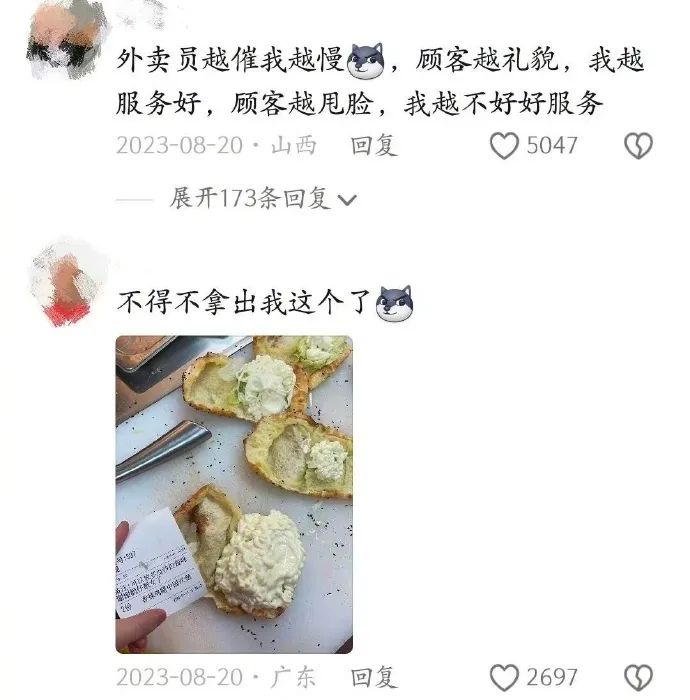
Task: Like the comment with 2697 likes
Action: click(504, 678)
